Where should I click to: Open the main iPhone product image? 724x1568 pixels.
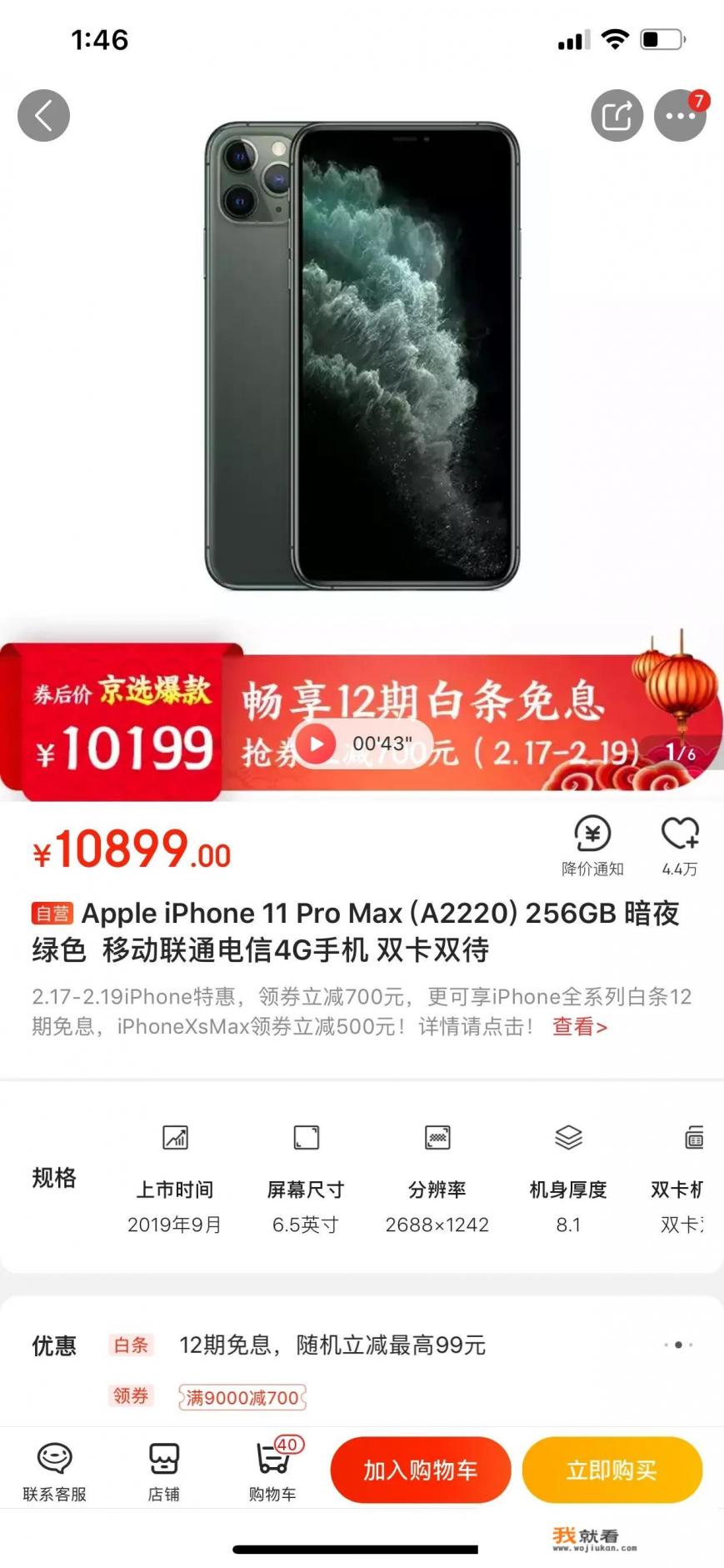point(362,356)
